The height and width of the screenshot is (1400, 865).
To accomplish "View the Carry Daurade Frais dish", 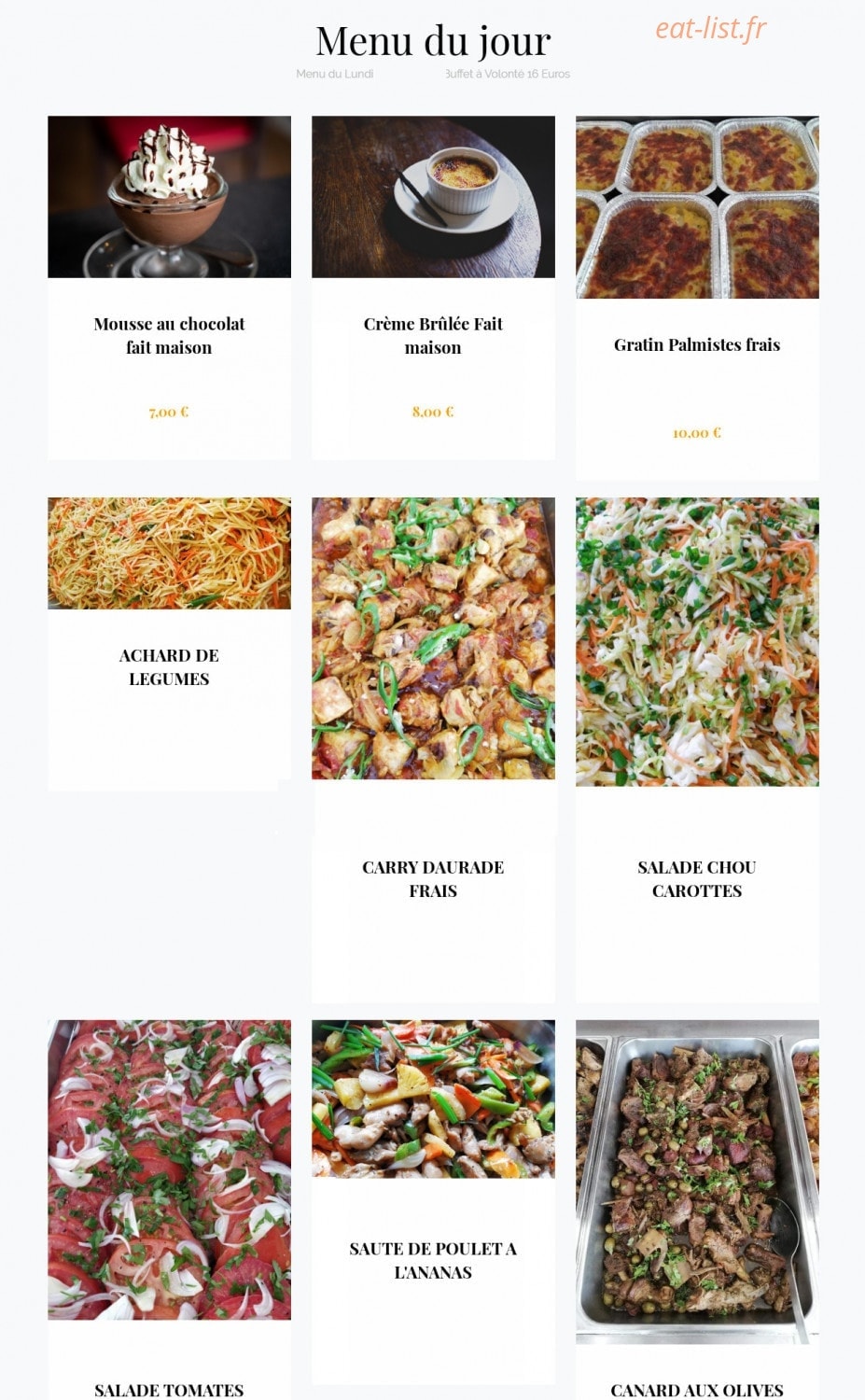I will click(433, 749).
